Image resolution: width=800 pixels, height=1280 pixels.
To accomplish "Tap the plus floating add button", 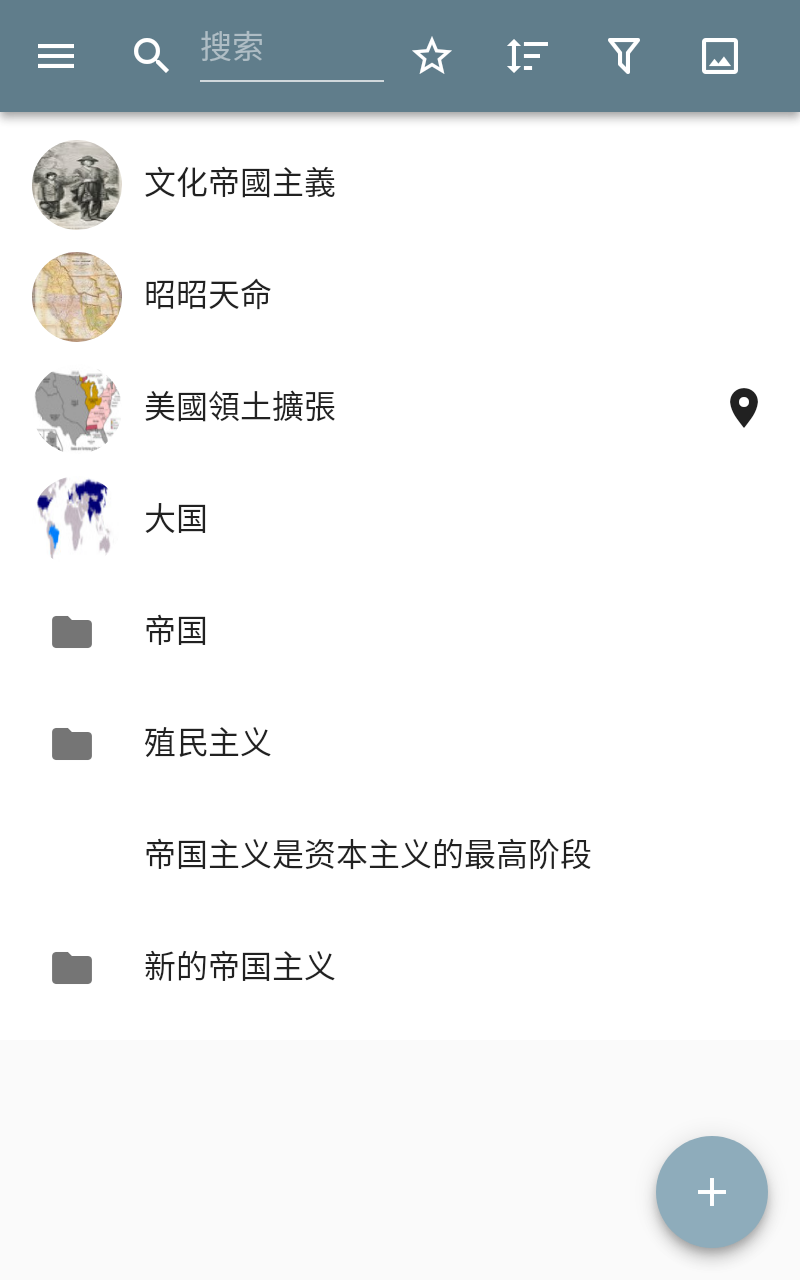I will (x=712, y=1192).
